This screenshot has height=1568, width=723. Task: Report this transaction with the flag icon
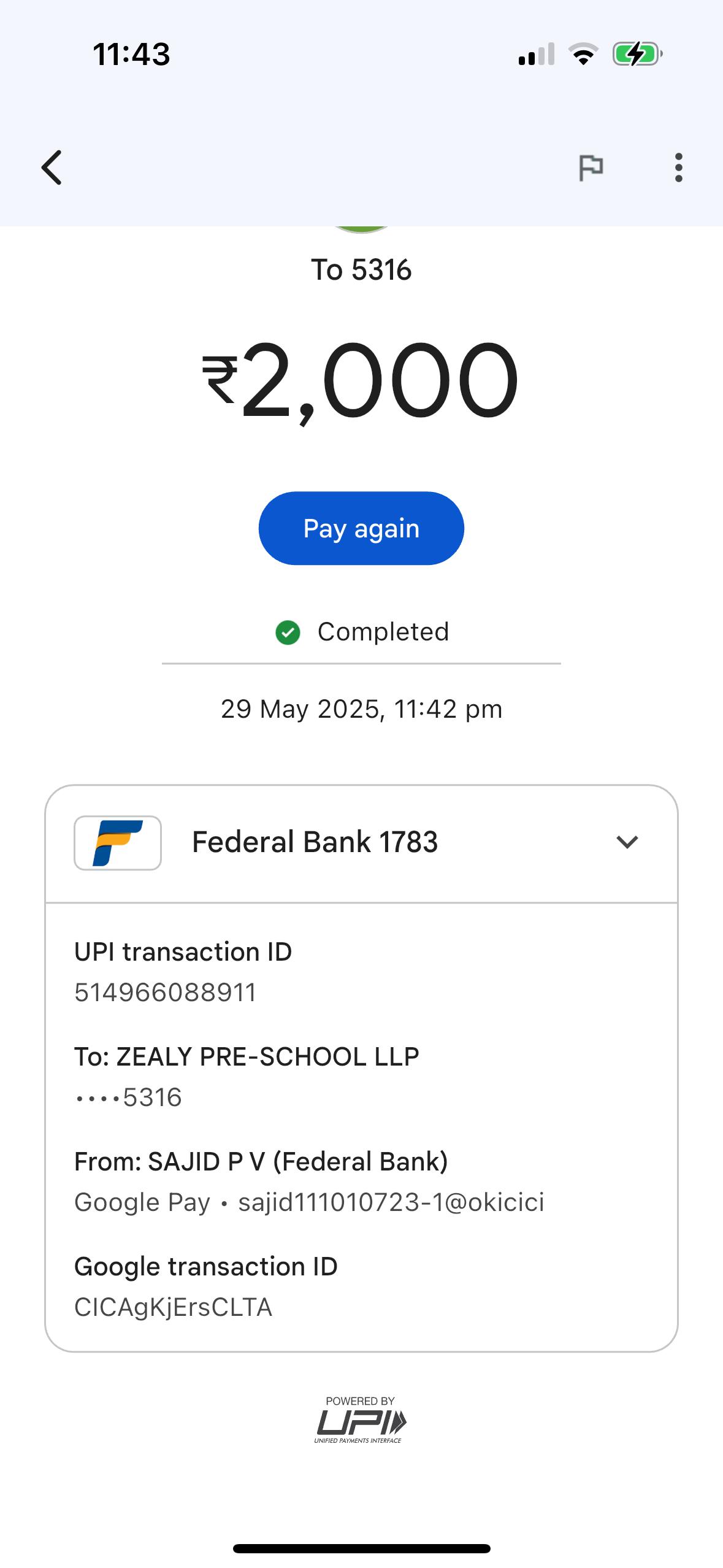(x=591, y=167)
